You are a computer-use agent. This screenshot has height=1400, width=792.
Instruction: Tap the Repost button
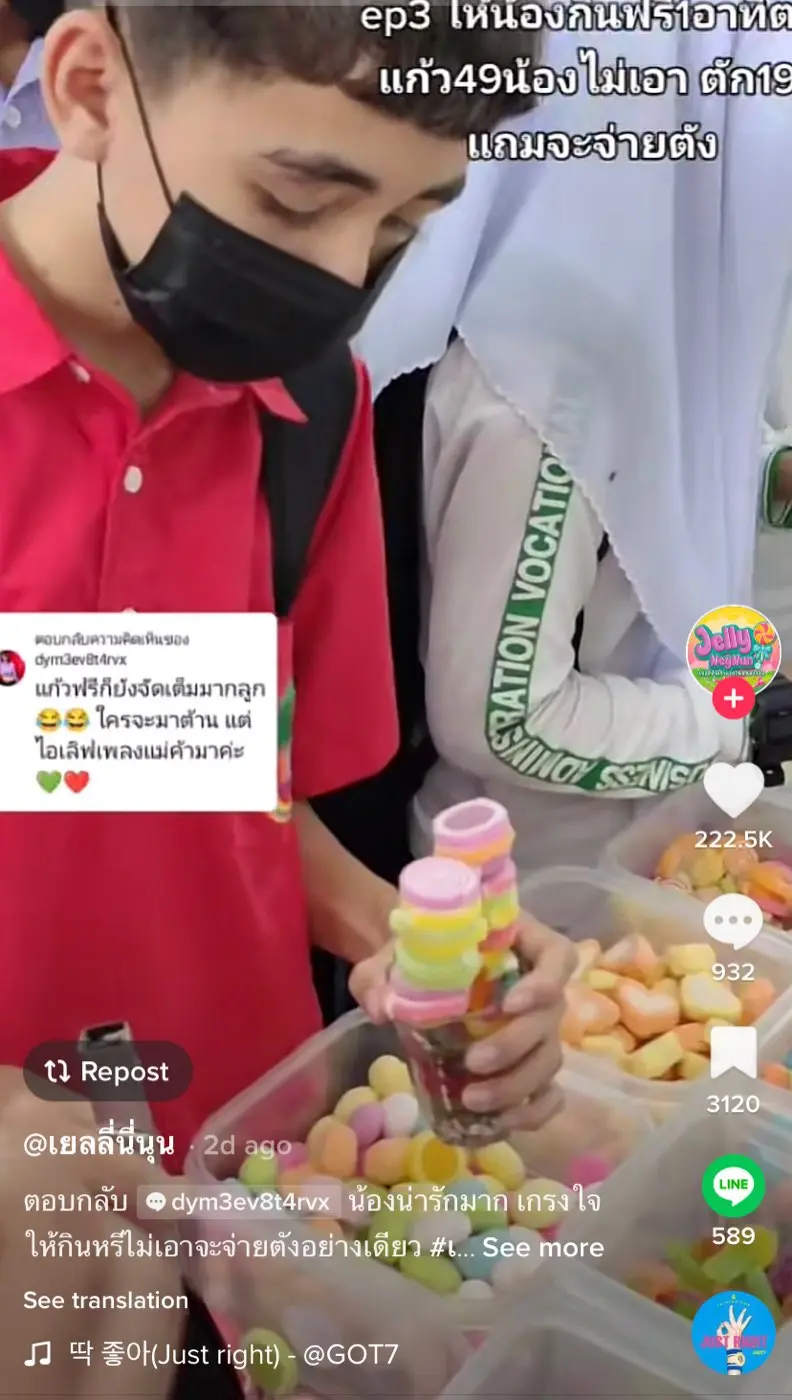[108, 1072]
